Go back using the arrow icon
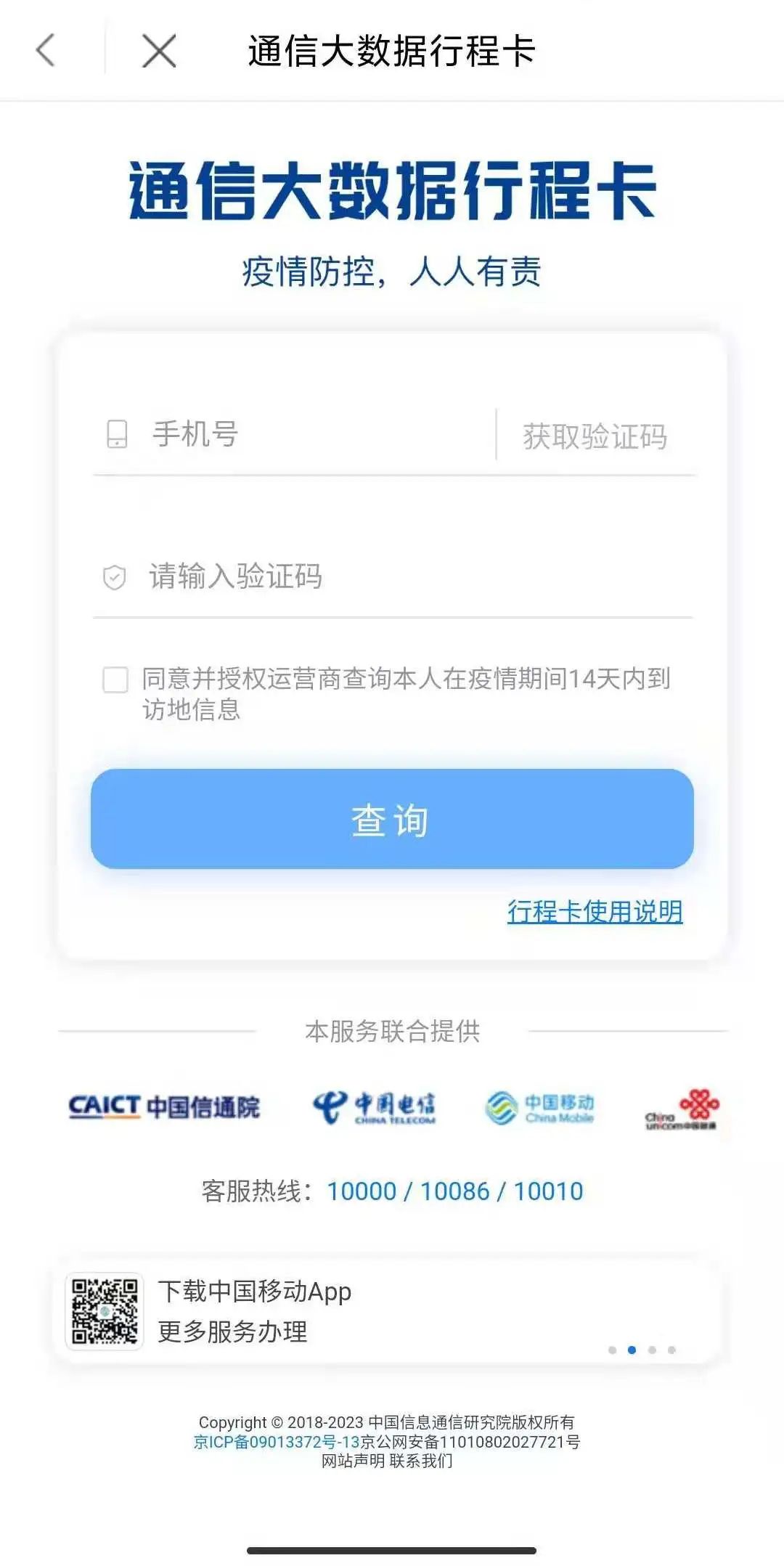The width and height of the screenshot is (784, 1566). pos(46,51)
